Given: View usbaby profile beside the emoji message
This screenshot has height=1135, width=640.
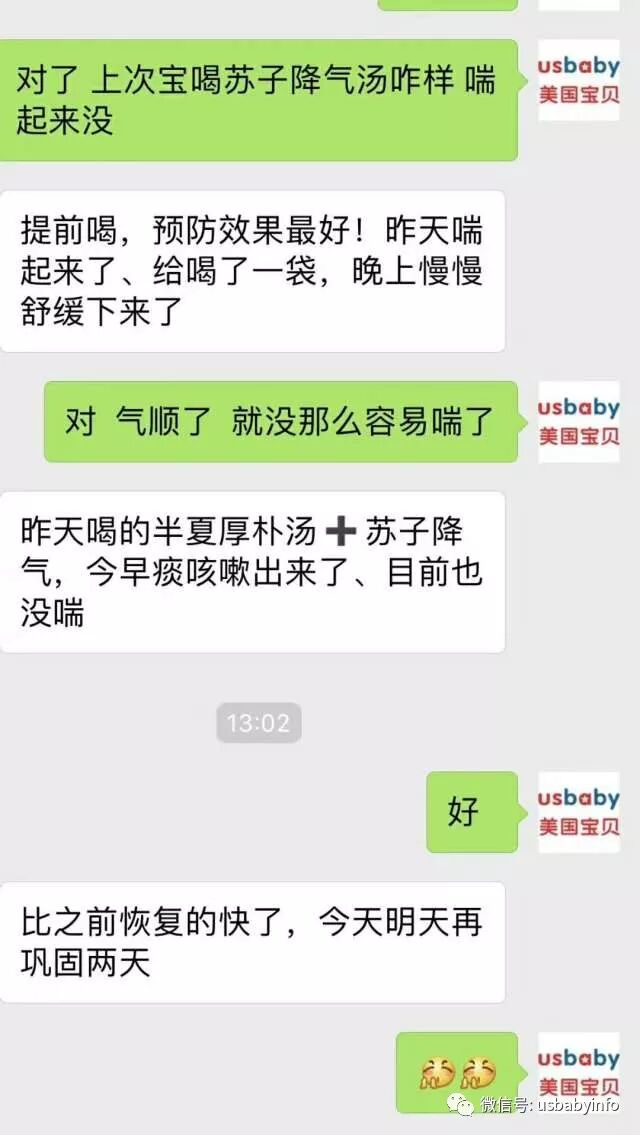Looking at the screenshot, I should pos(579,1073).
